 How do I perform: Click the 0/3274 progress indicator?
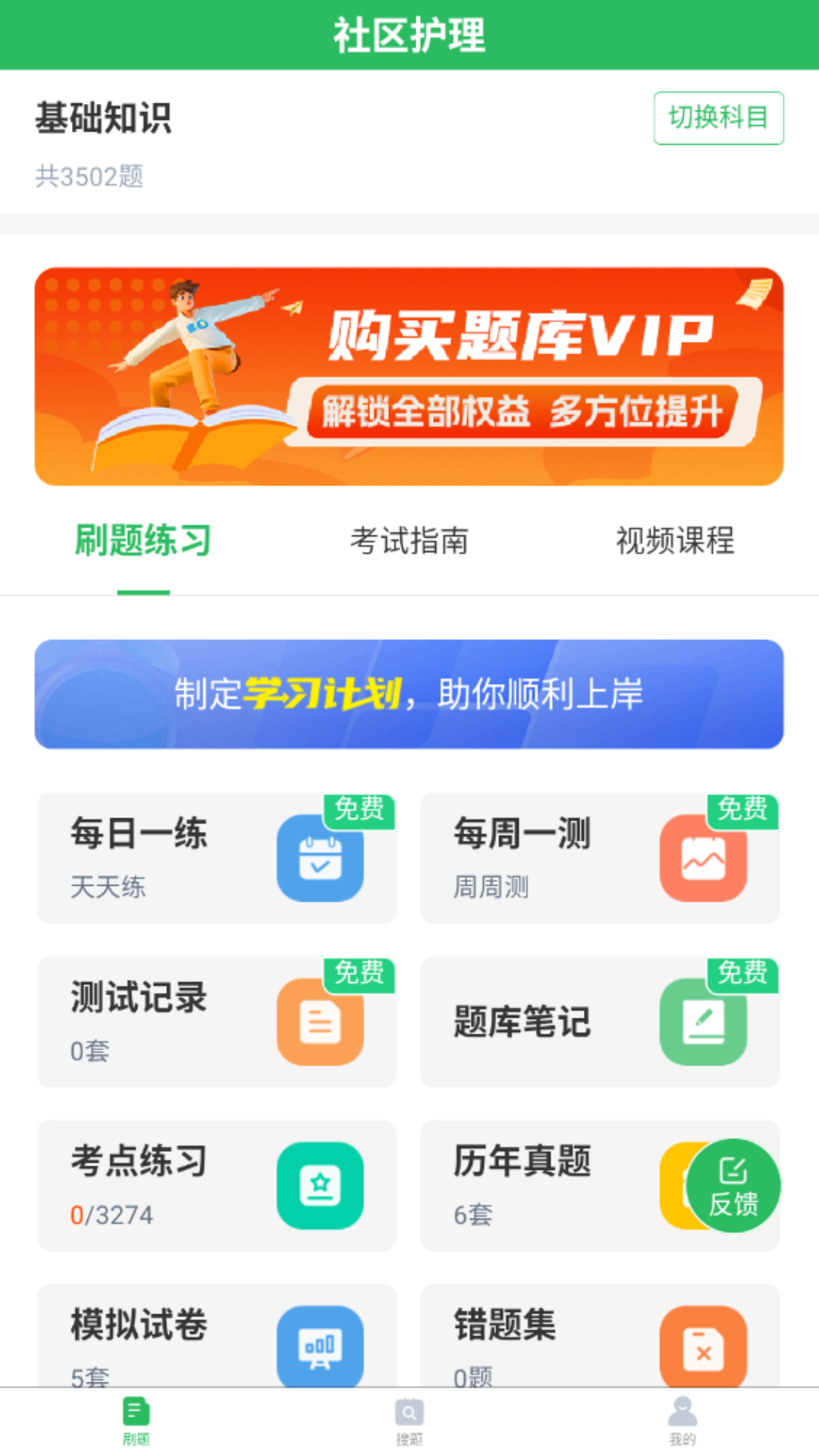114,1215
